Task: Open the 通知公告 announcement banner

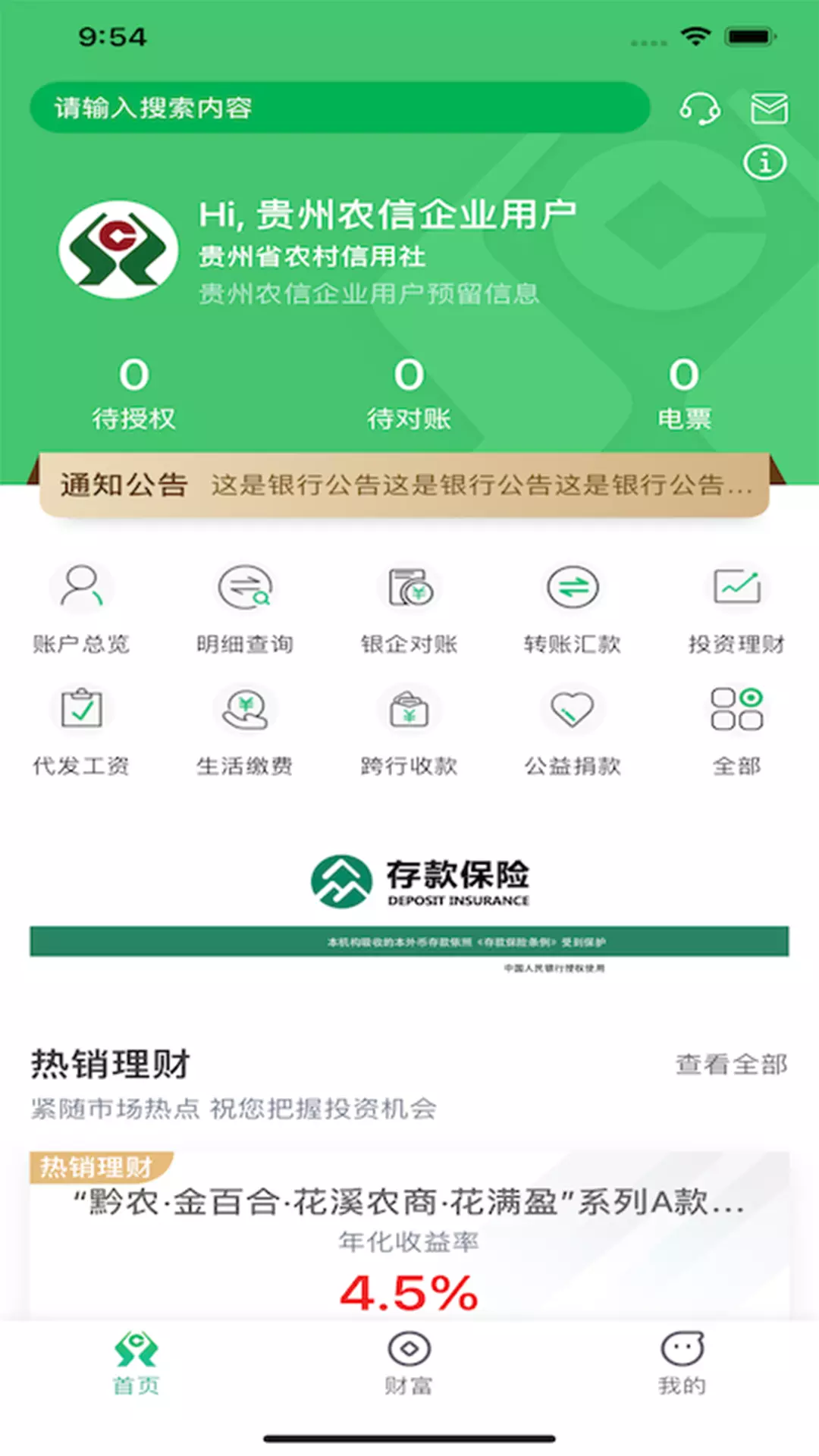Action: (404, 485)
